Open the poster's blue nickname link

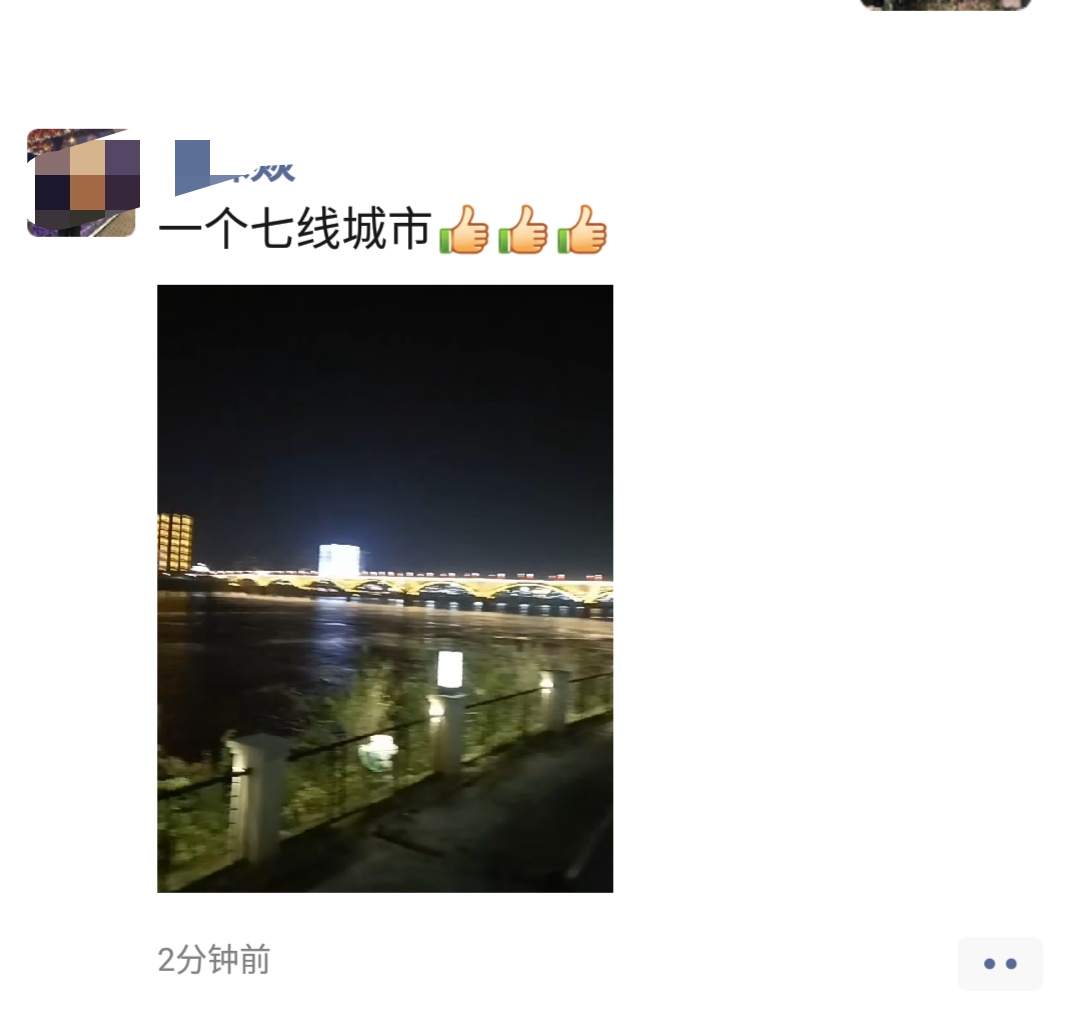coord(236,167)
